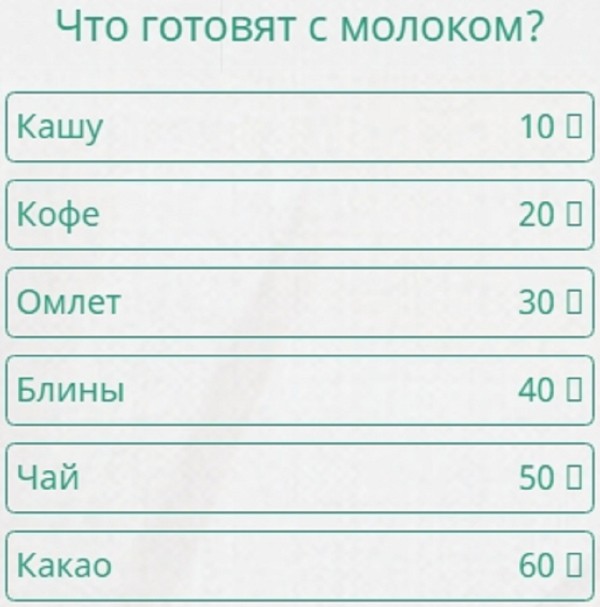Select the Чай answer row

click(300, 478)
